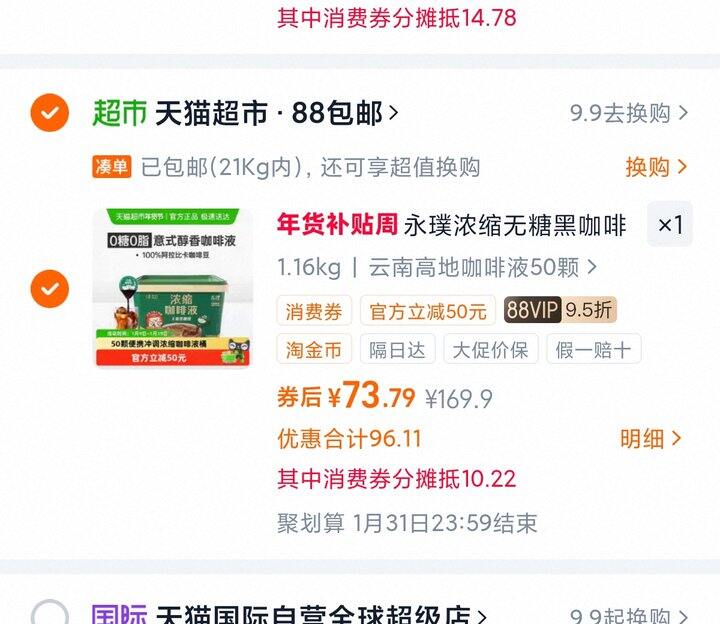Tap the orange 换购 link

(656, 167)
